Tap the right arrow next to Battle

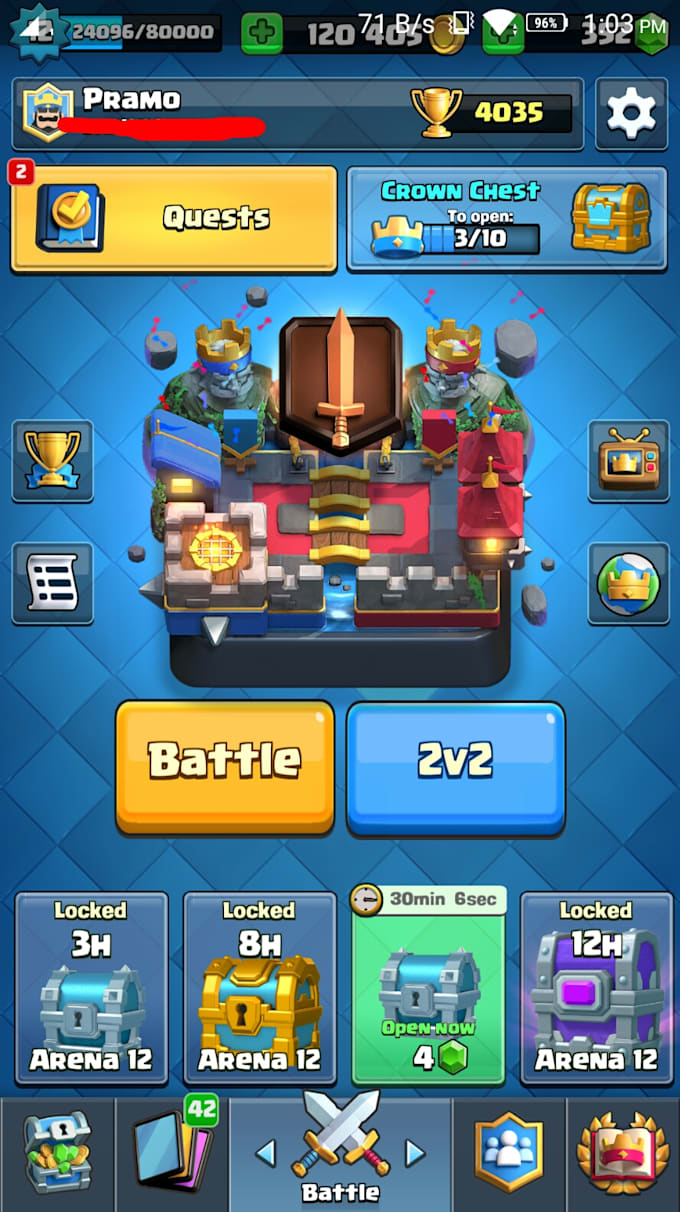click(x=414, y=1153)
